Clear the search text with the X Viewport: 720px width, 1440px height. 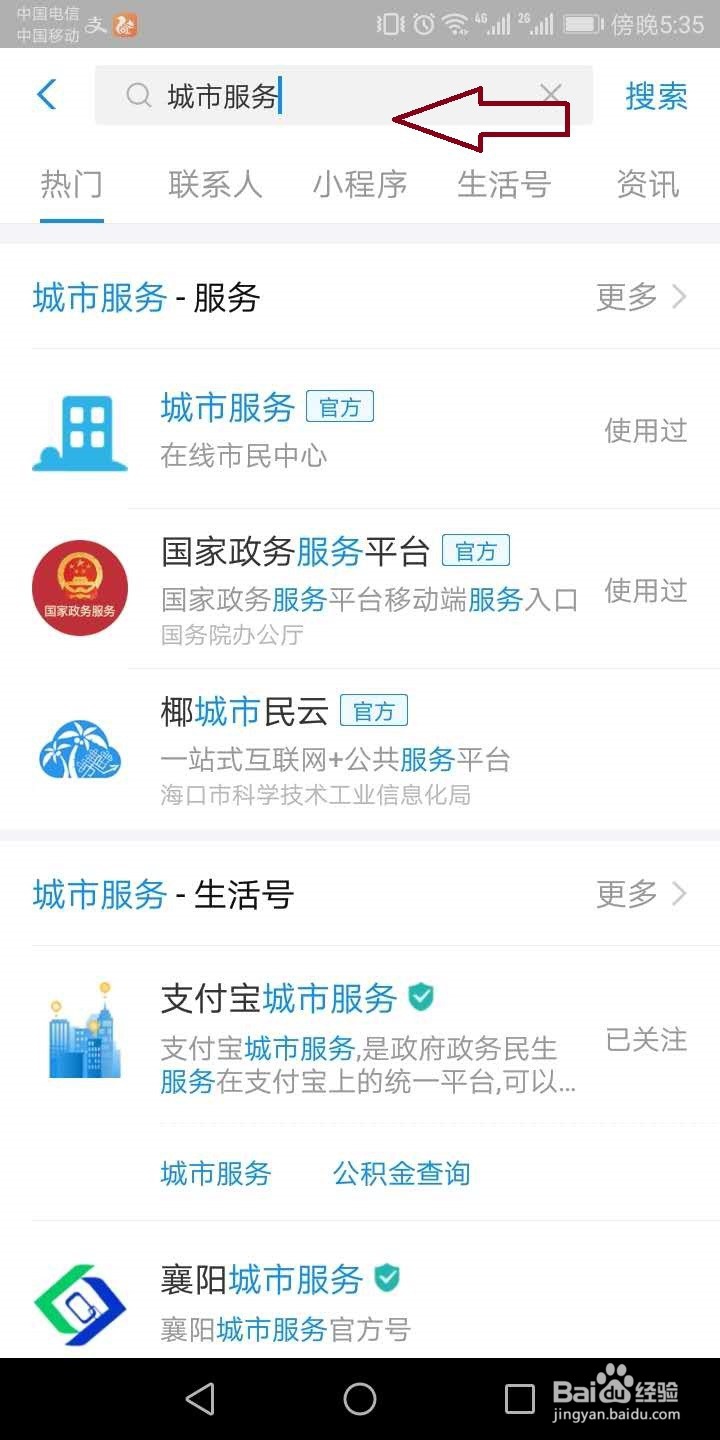pos(551,93)
